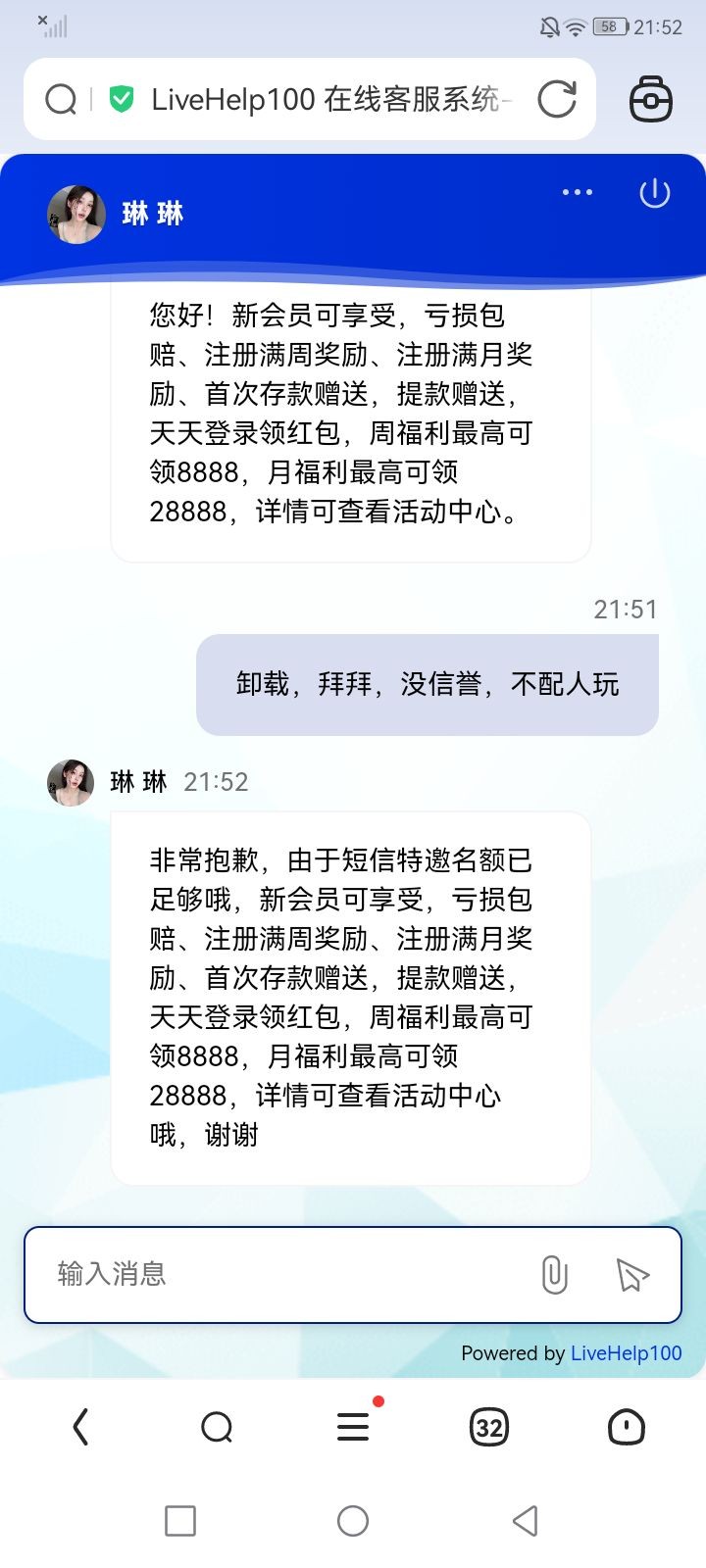Go to the home screen via system circle
The width and height of the screenshot is (706, 1568).
(x=353, y=1521)
